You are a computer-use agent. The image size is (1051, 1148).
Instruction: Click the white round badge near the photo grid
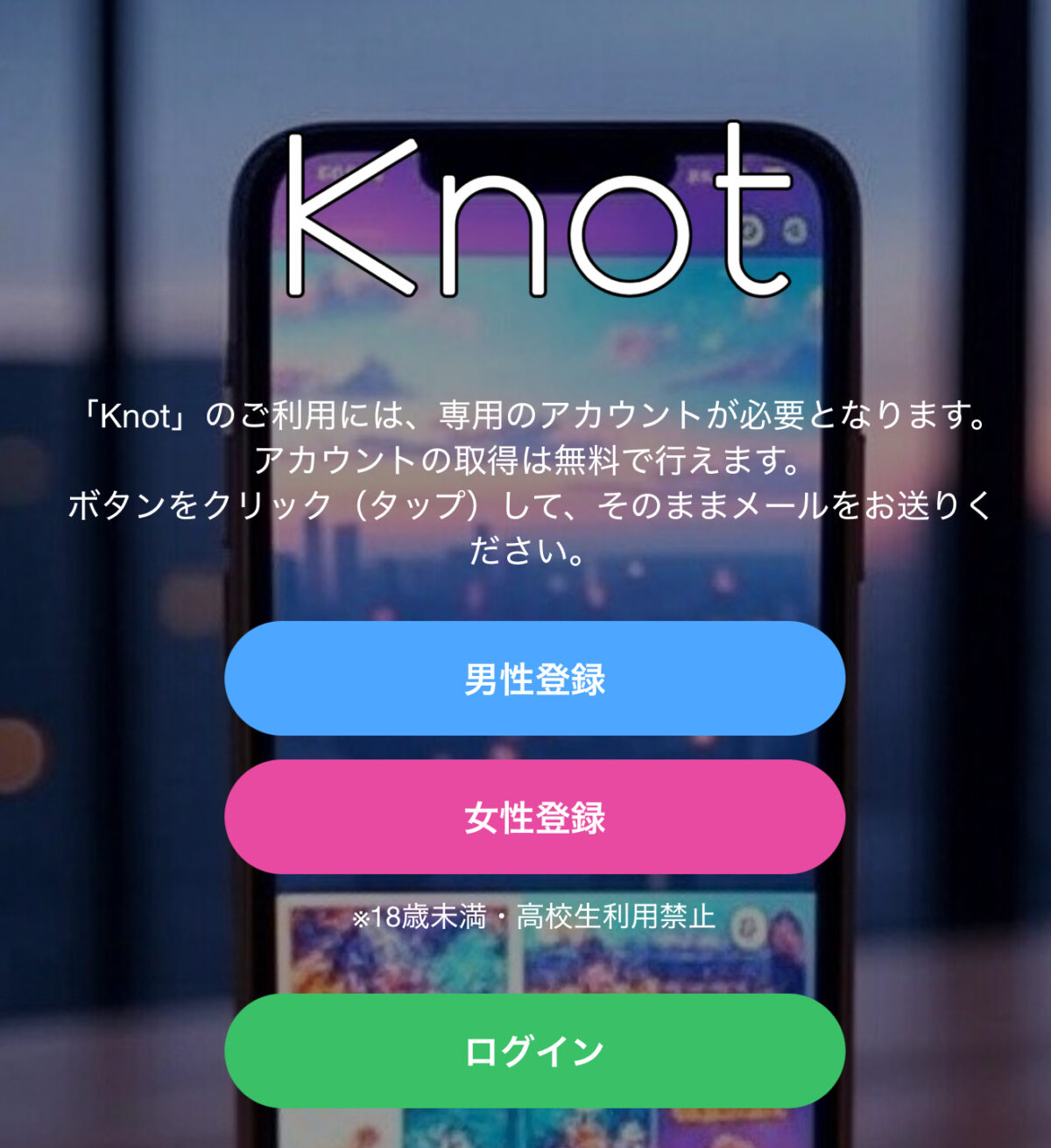tap(750, 925)
